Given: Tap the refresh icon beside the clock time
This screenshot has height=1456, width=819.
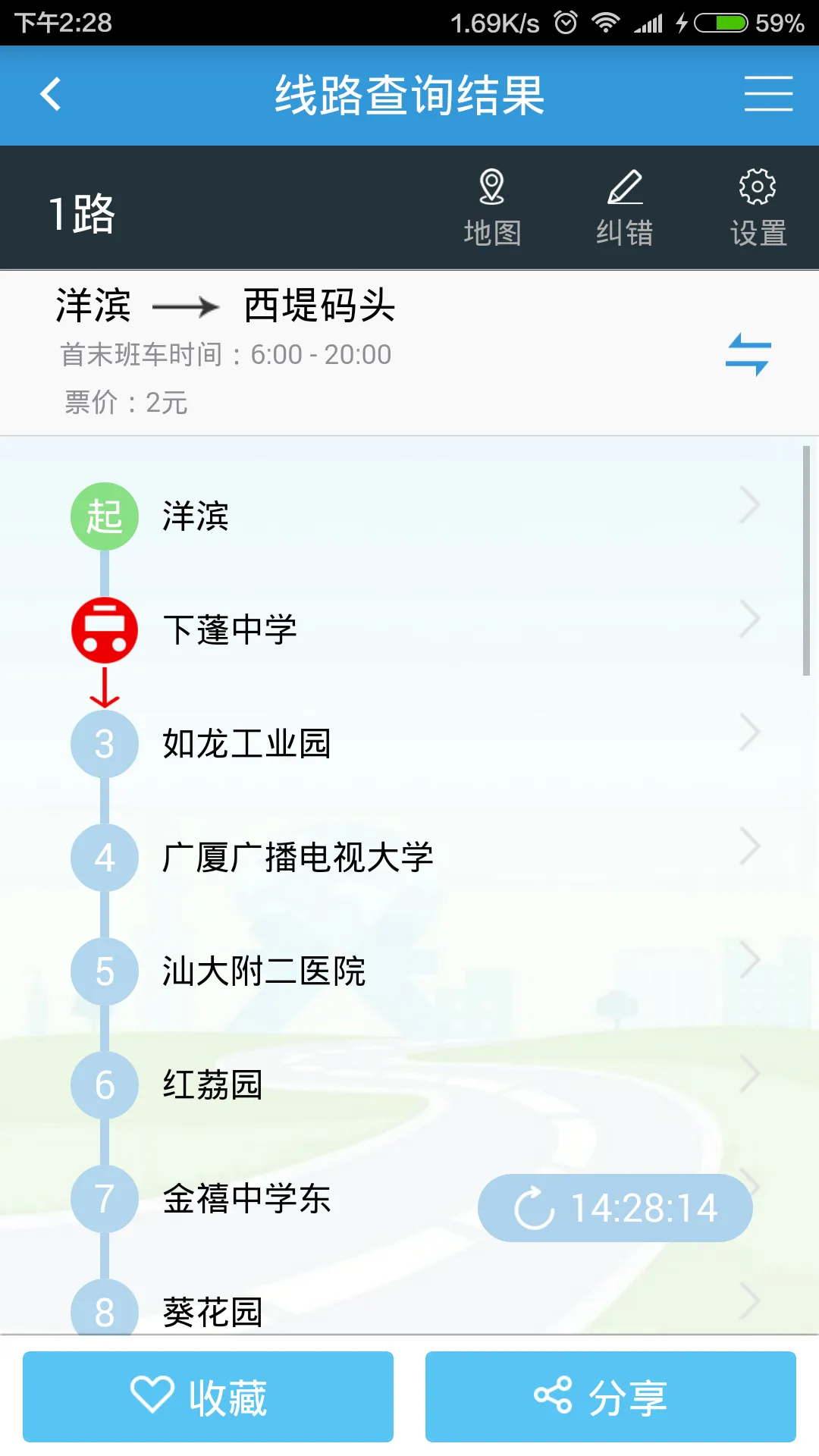Looking at the screenshot, I should point(534,1208).
